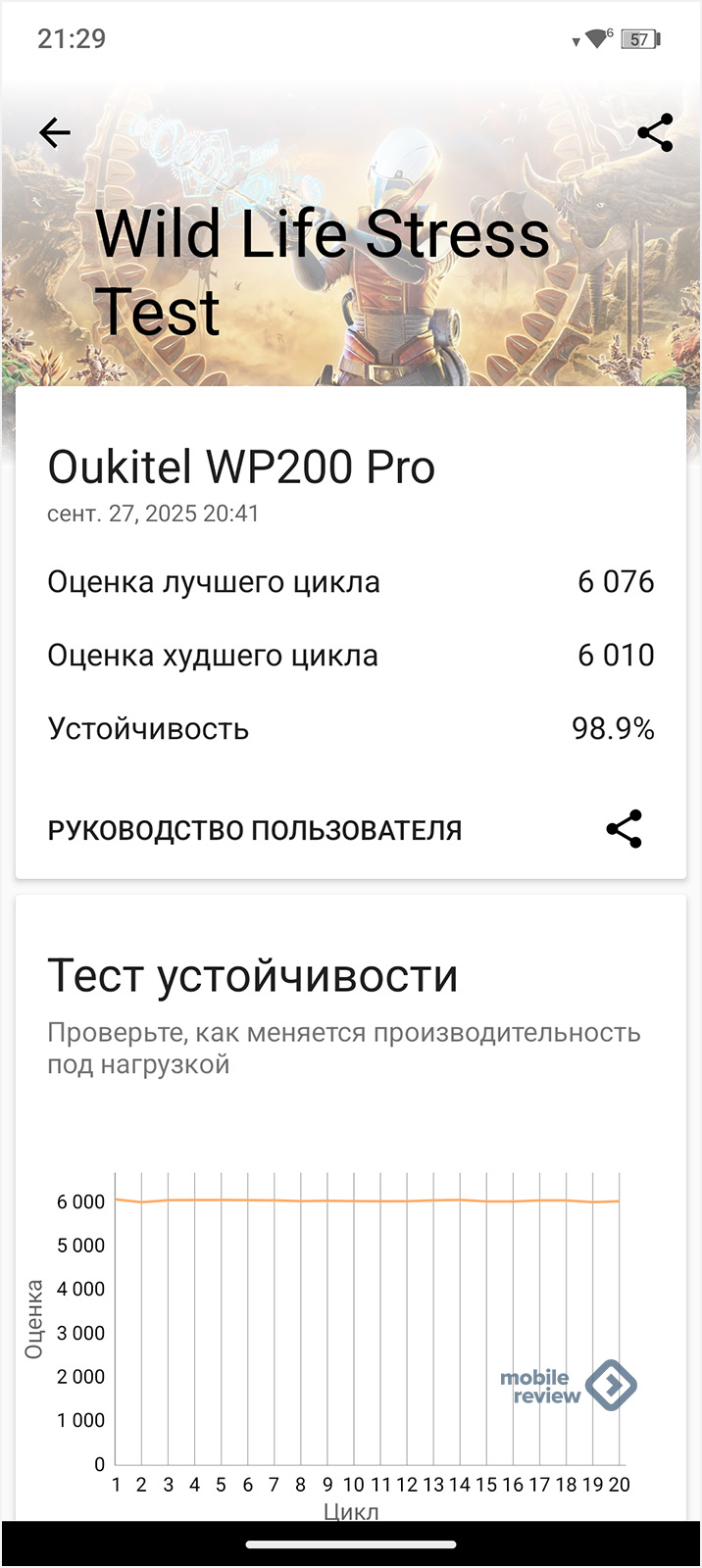
Task: Go back using the top-left arrow
Action: tap(55, 132)
